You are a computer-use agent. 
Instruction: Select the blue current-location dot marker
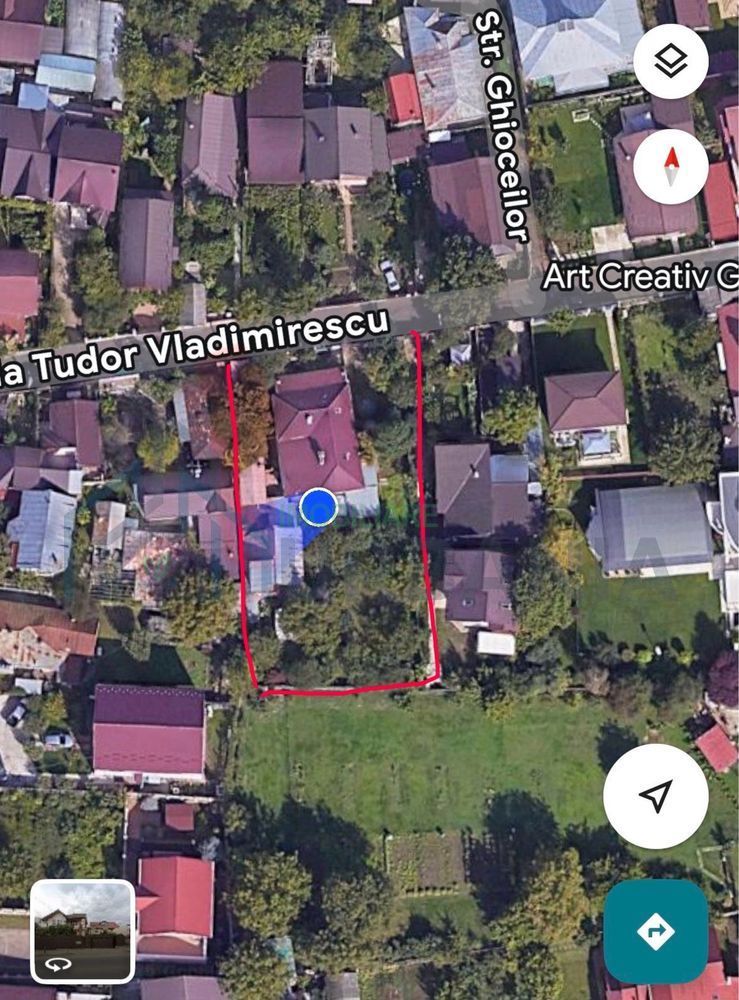point(318,508)
